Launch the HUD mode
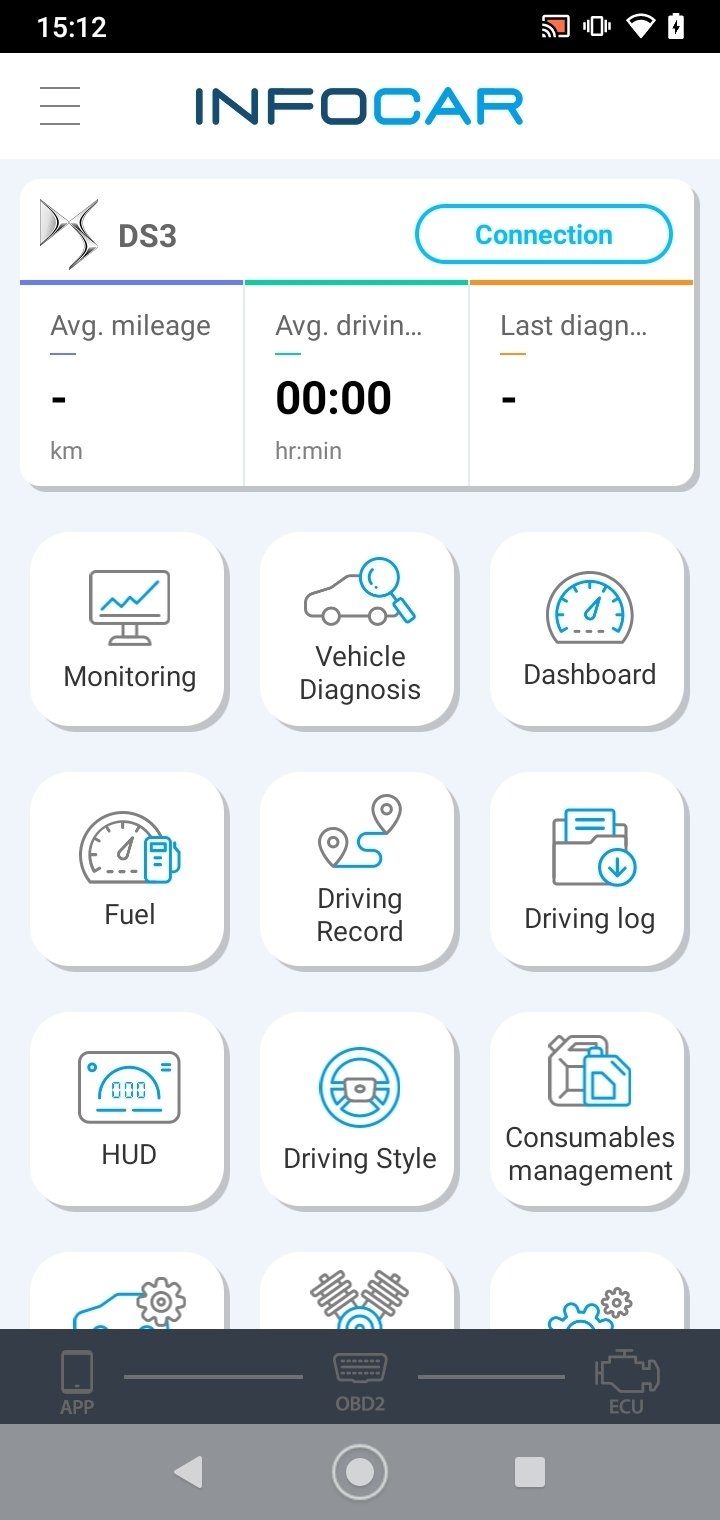The height and width of the screenshot is (1520, 720). click(129, 1108)
